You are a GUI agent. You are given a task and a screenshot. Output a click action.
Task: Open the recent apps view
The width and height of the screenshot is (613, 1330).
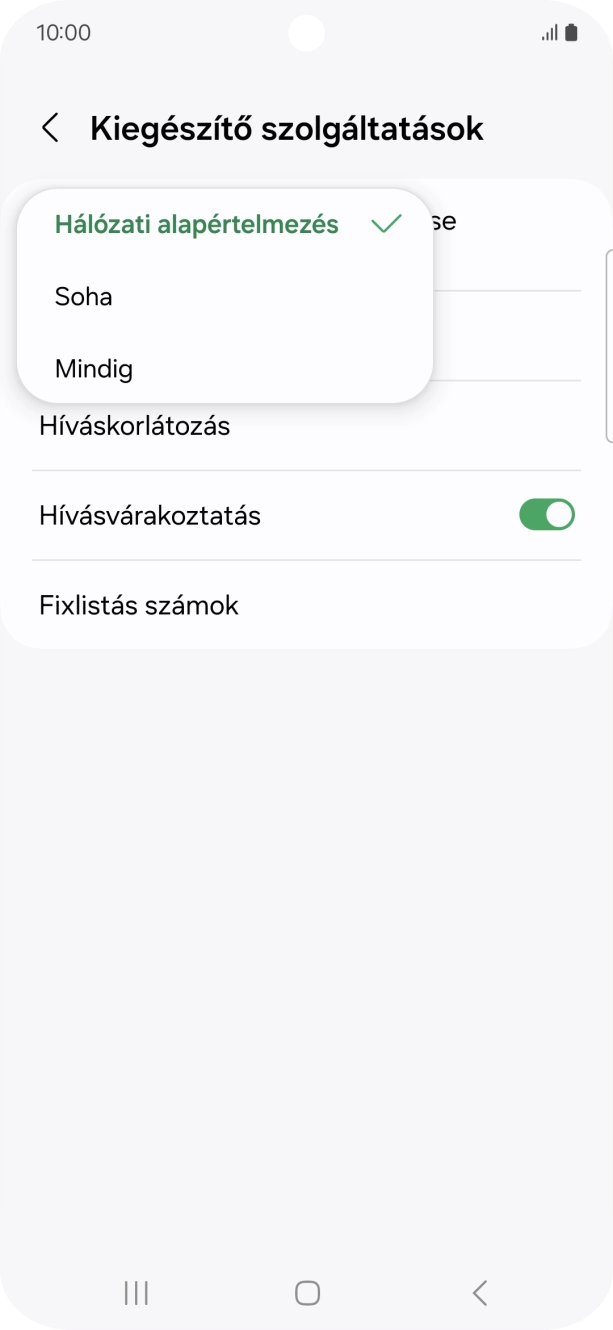click(x=136, y=1293)
